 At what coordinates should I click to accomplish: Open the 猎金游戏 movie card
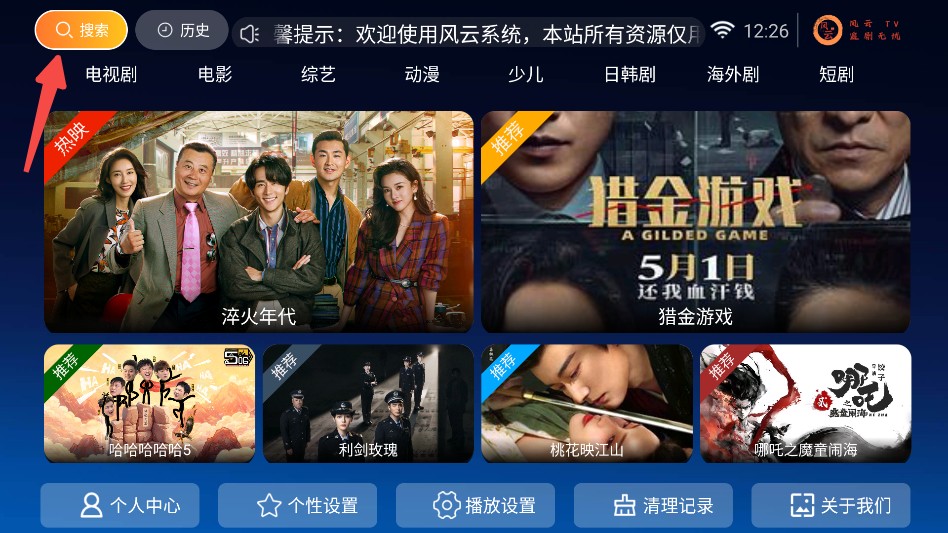695,222
